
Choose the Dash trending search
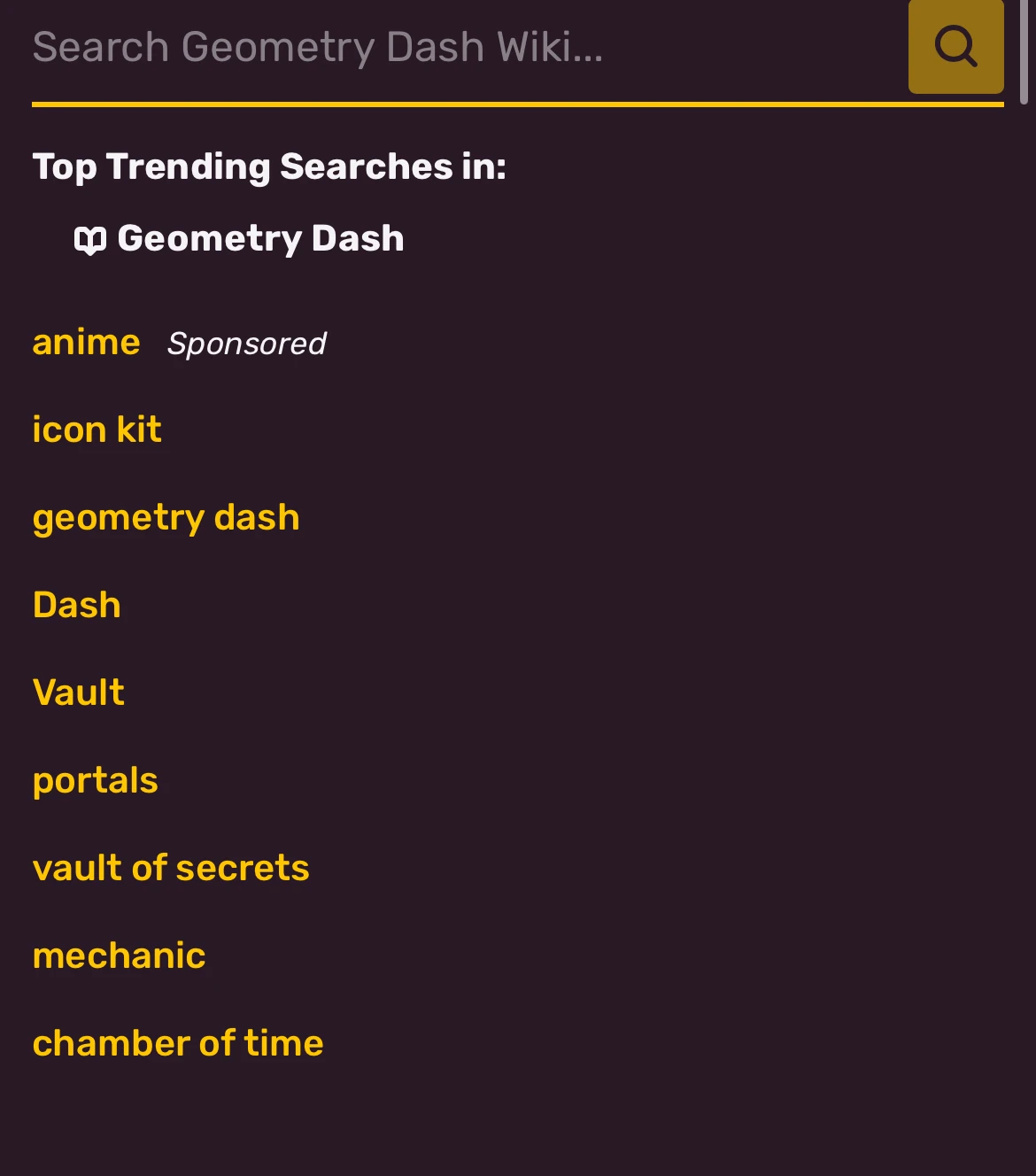(77, 606)
